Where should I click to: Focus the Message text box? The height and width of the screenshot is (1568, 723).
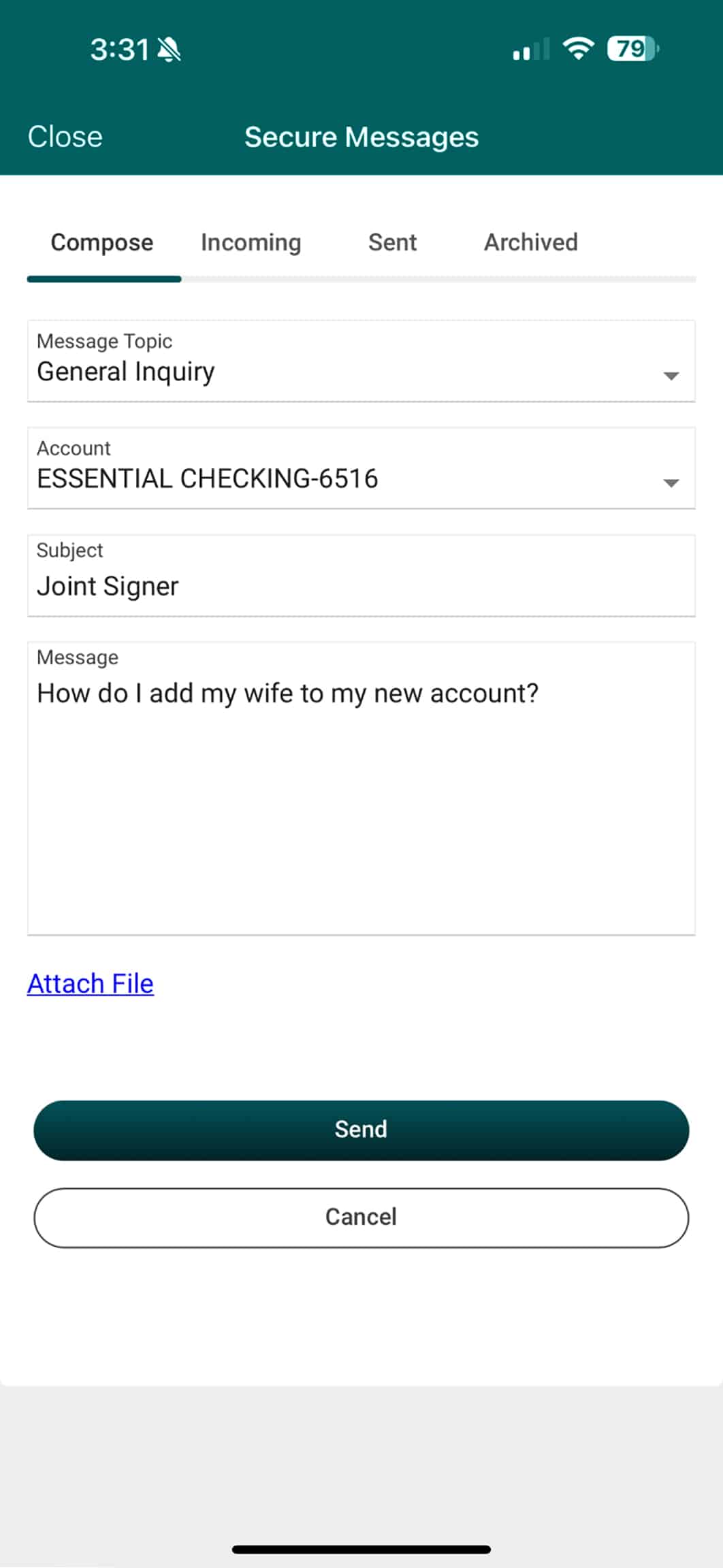pos(361,788)
